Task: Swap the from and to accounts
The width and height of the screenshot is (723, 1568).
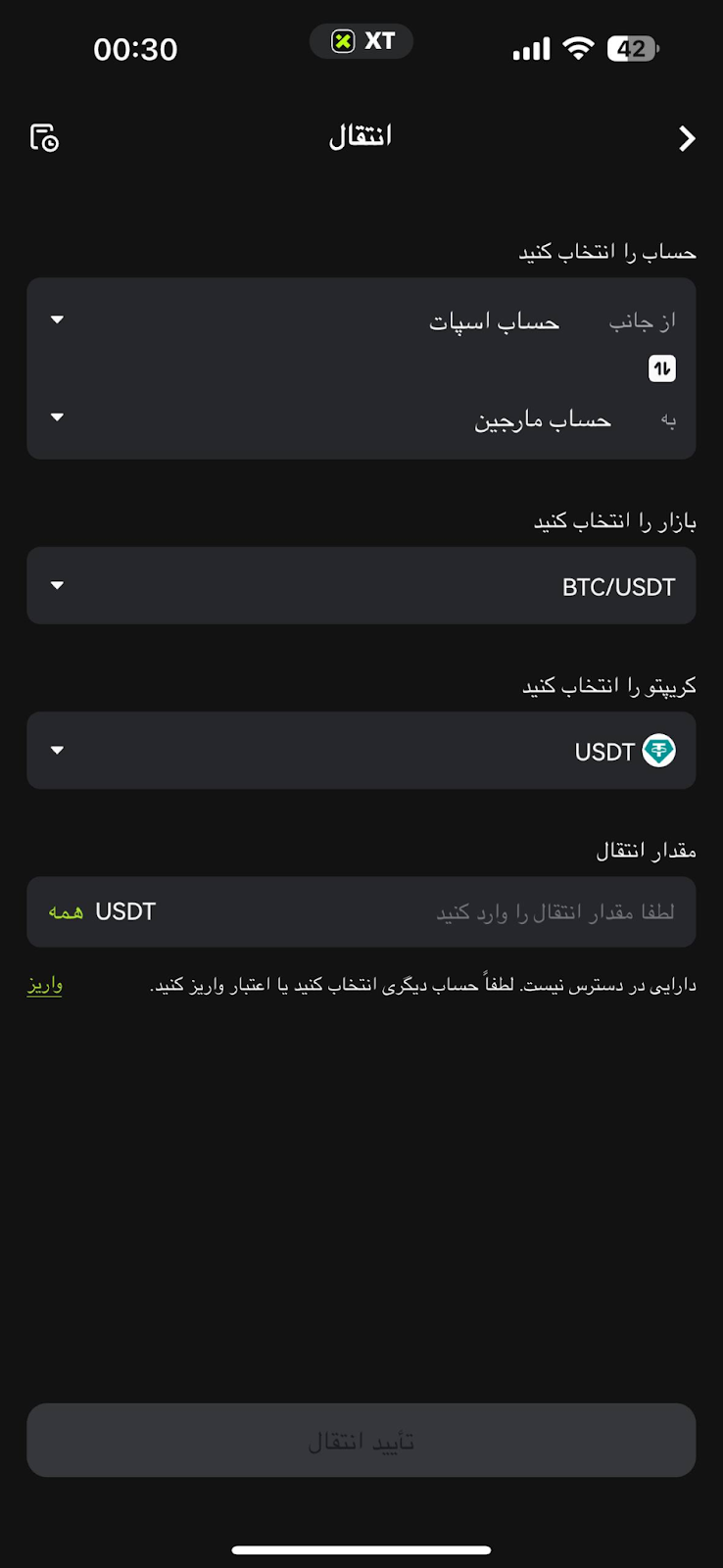Action: [x=662, y=368]
